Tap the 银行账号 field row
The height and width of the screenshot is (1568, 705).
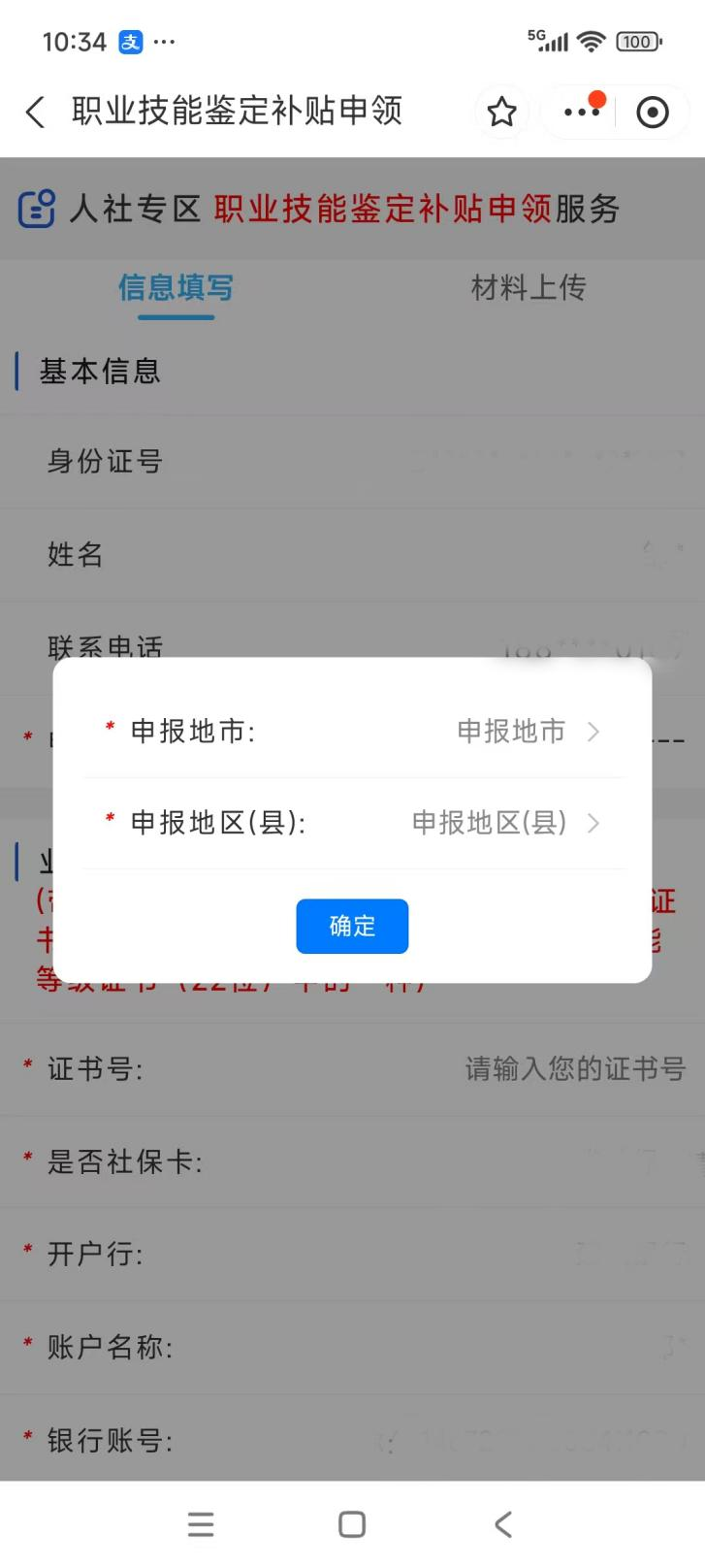352,1442
